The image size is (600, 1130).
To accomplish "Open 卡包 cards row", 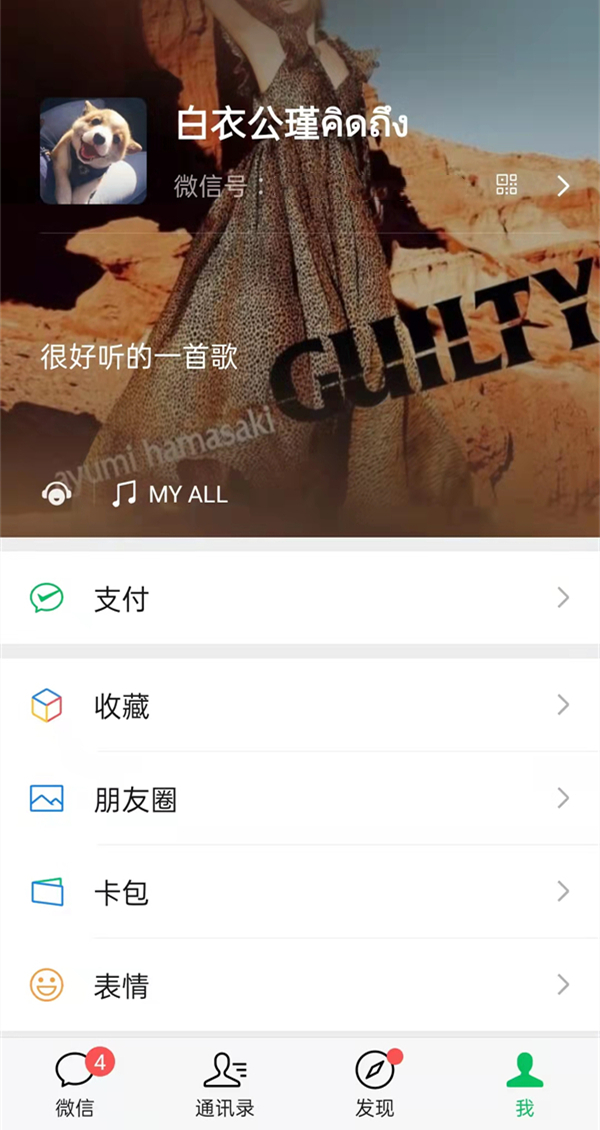I will (x=300, y=892).
